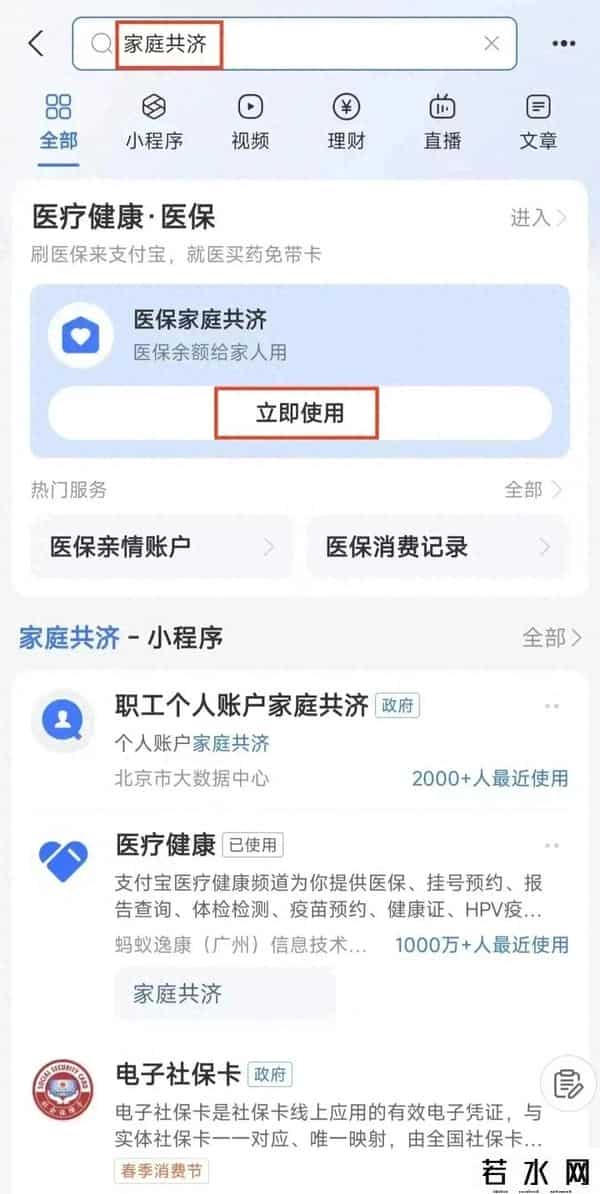Switch to the 直播 tab
Image resolution: width=600 pixels, height=1194 pixels.
coord(442,120)
